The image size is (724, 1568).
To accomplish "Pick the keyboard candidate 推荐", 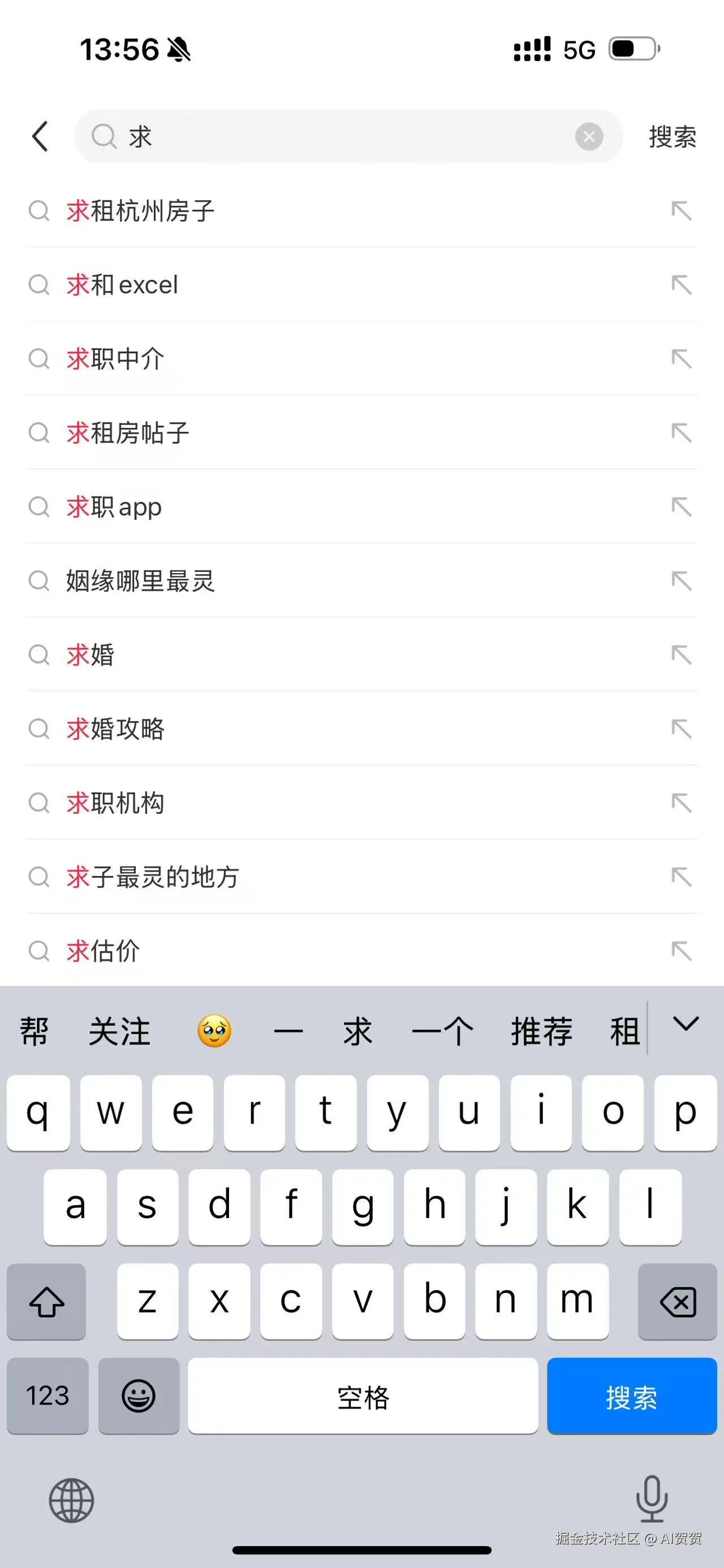I will [541, 1031].
